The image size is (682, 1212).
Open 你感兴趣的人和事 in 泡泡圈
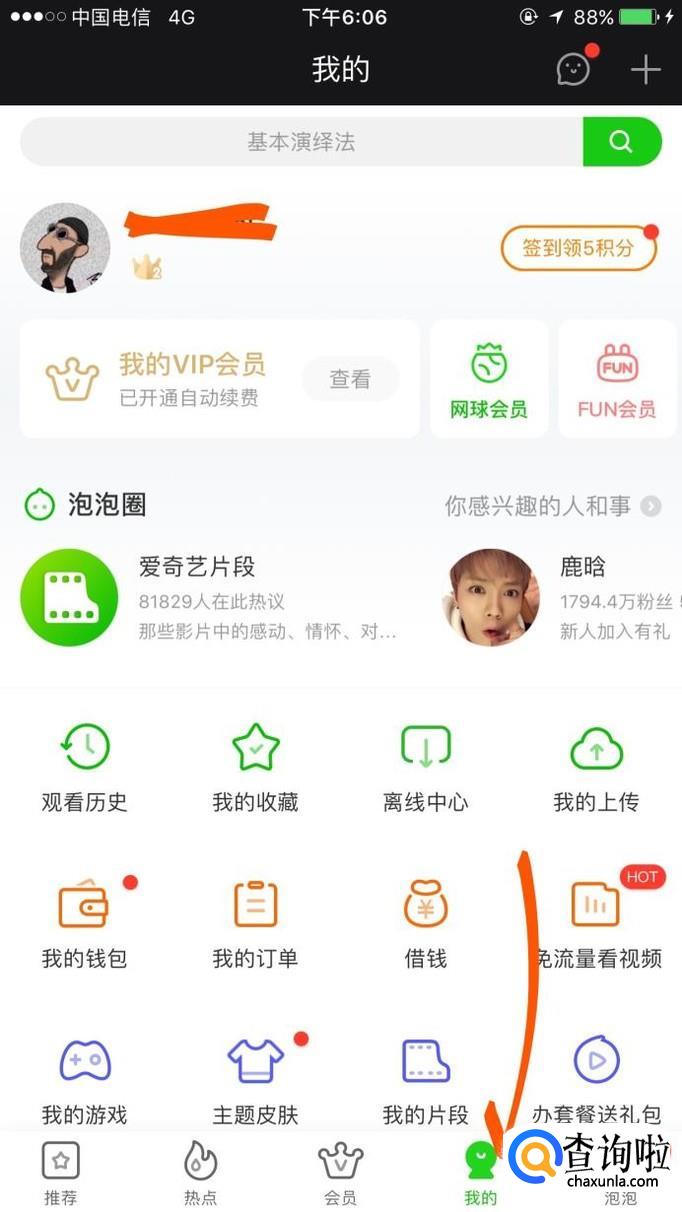(552, 506)
